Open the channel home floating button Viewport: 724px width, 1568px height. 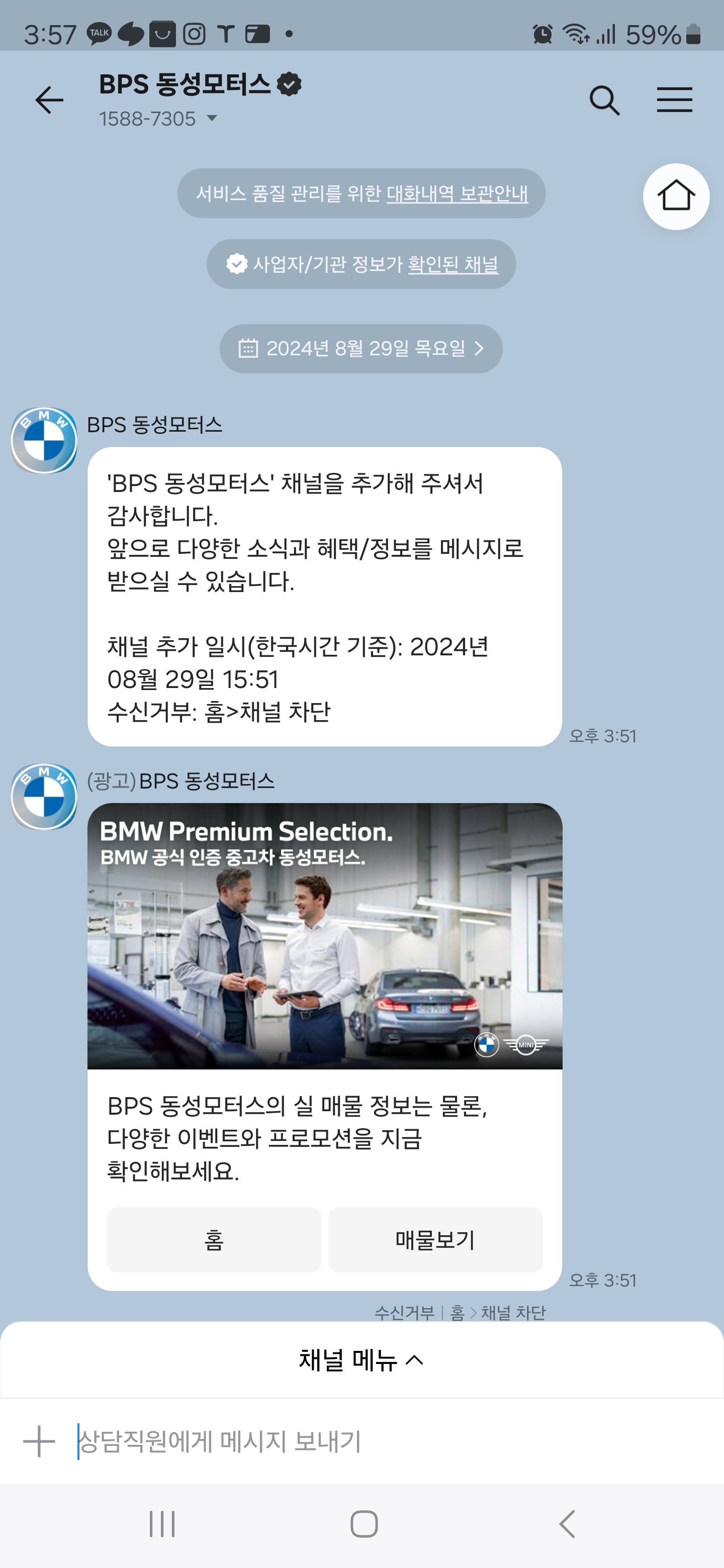(x=675, y=197)
